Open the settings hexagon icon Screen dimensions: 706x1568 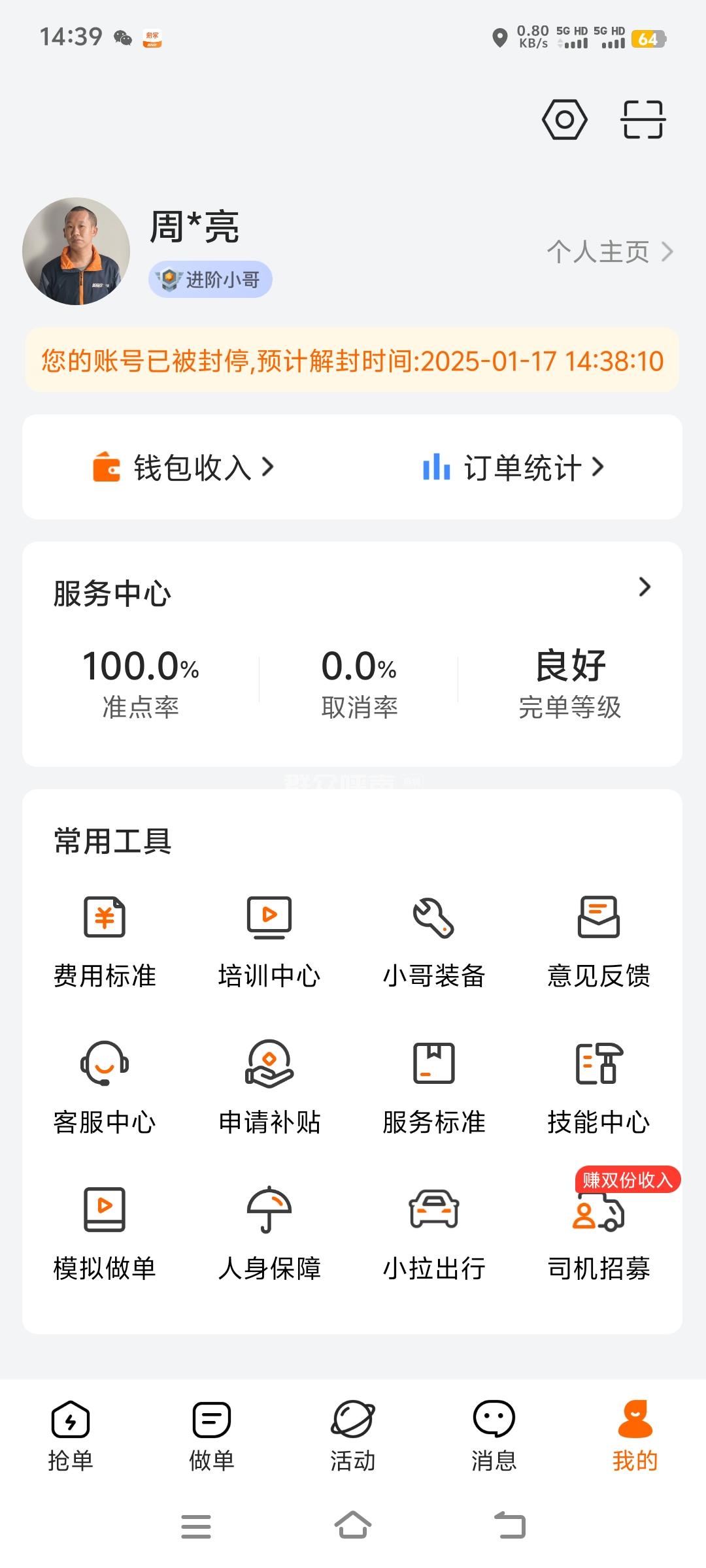(x=564, y=120)
